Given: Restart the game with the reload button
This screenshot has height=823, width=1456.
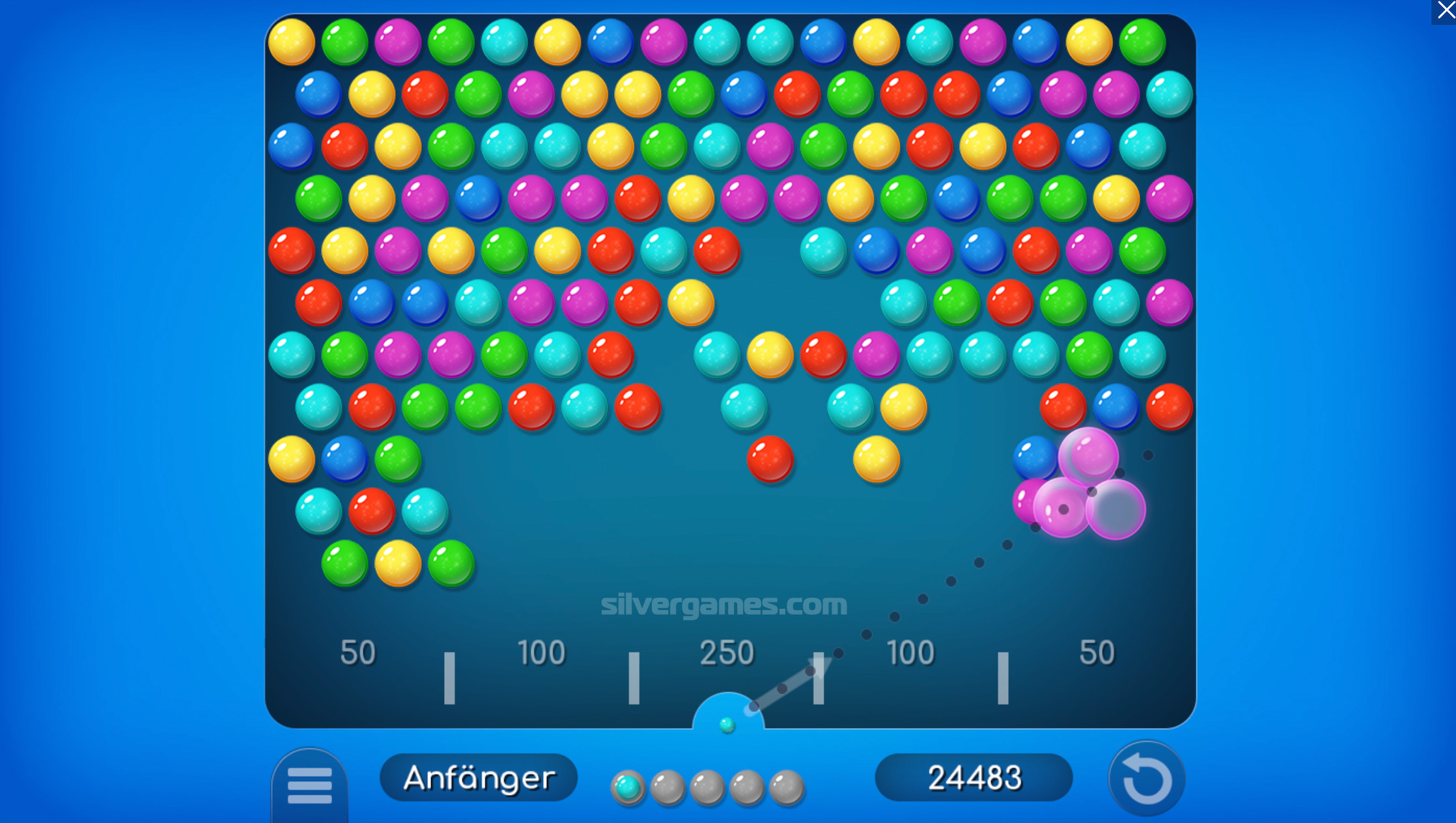Looking at the screenshot, I should click(1147, 779).
